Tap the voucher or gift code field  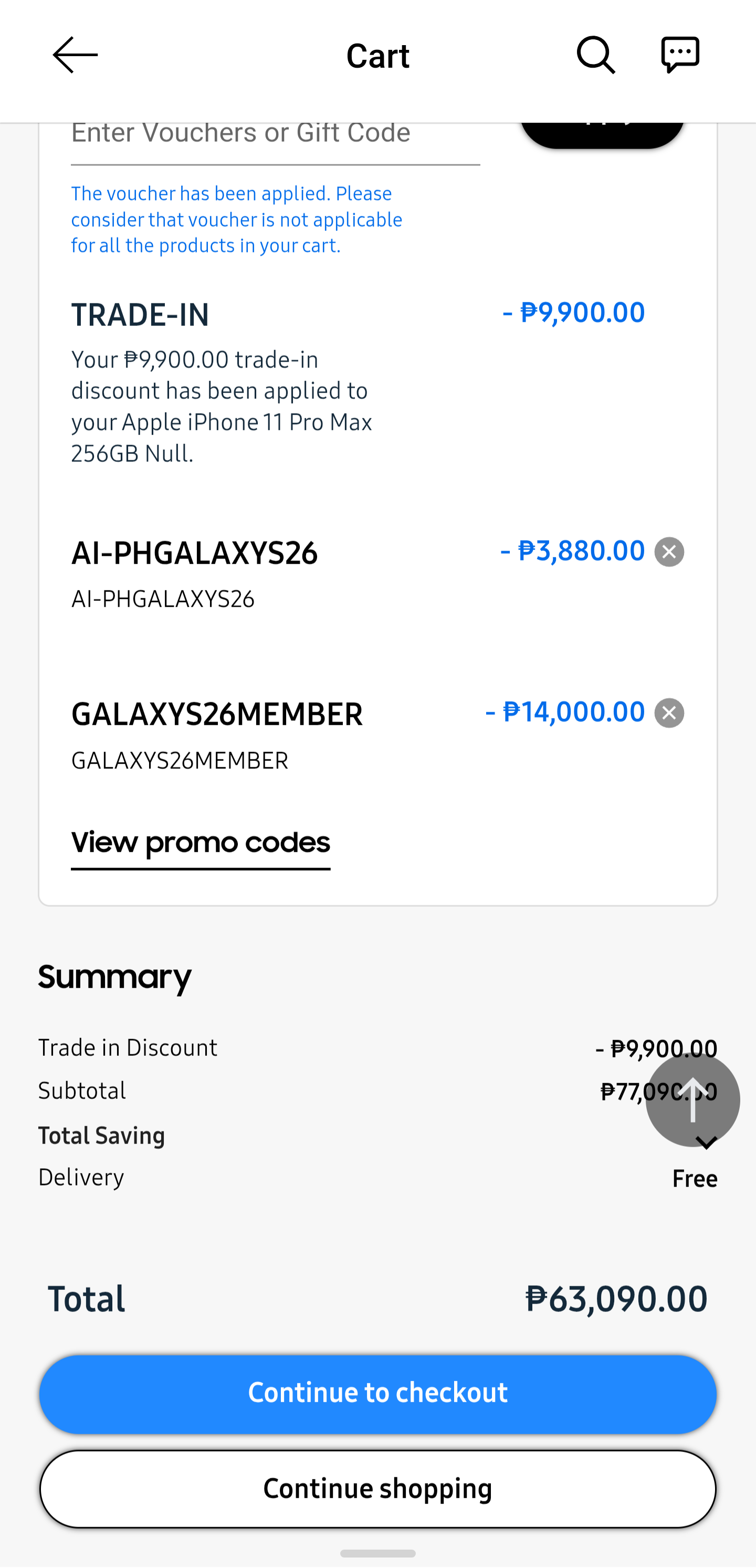coord(275,135)
